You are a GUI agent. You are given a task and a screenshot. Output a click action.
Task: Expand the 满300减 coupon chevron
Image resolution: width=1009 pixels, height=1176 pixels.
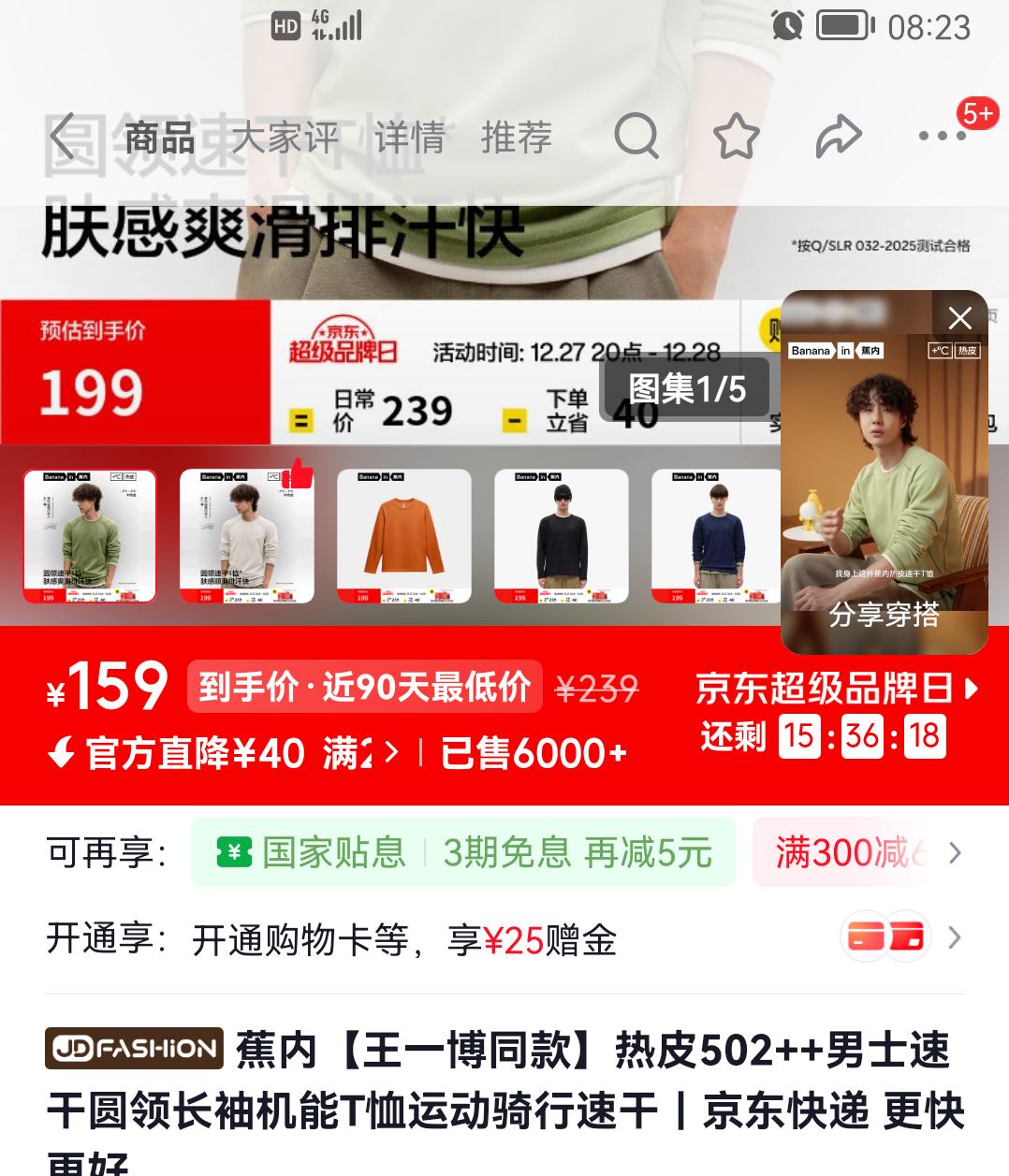[x=954, y=852]
